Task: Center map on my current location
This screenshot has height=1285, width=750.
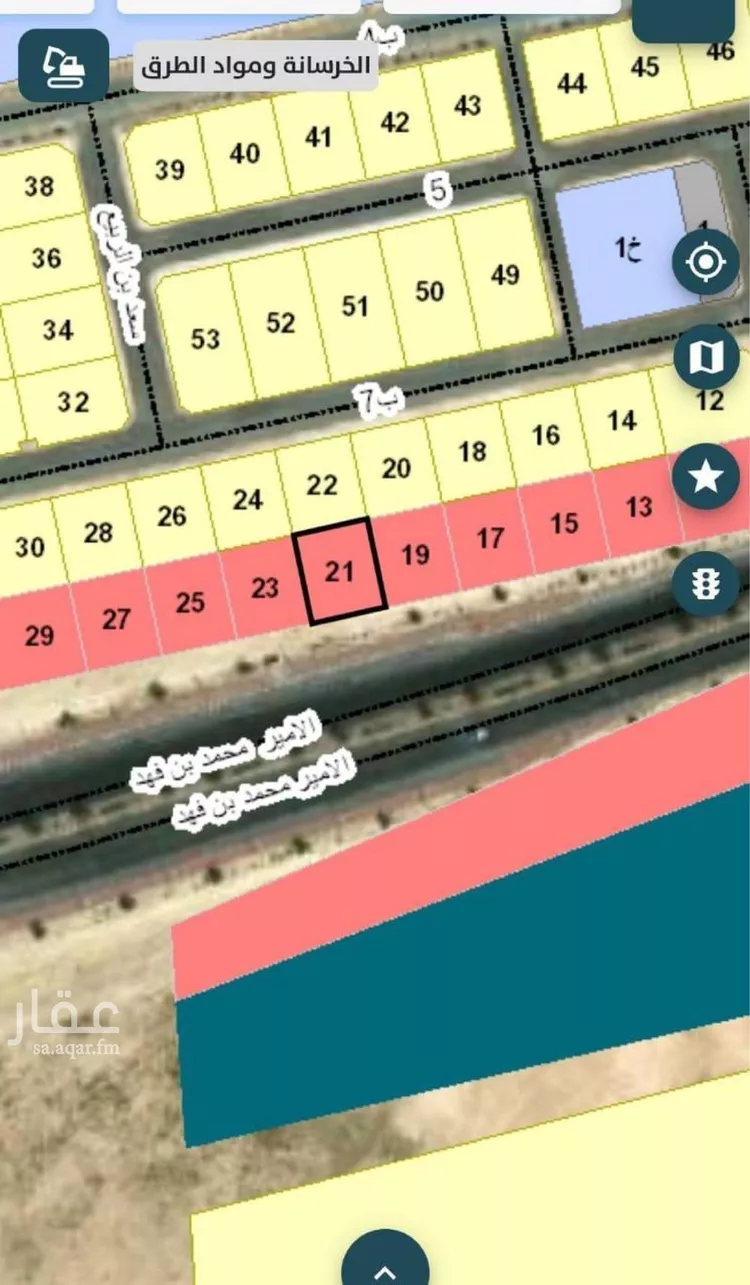Action: (706, 263)
